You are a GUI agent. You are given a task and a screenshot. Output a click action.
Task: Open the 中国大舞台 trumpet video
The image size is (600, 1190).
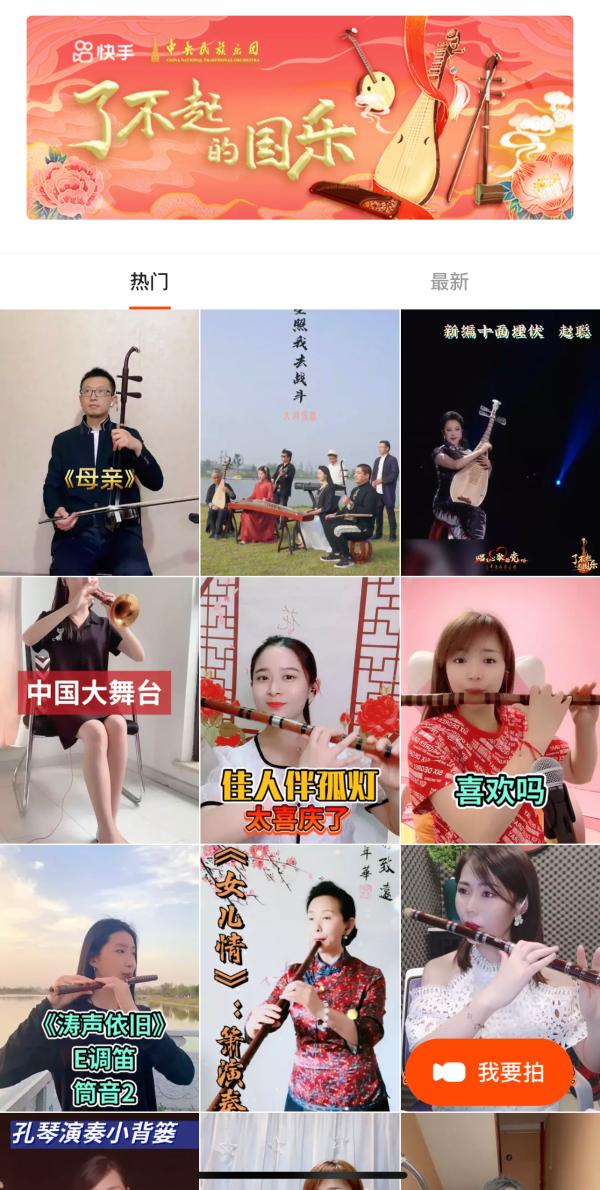coord(99,710)
